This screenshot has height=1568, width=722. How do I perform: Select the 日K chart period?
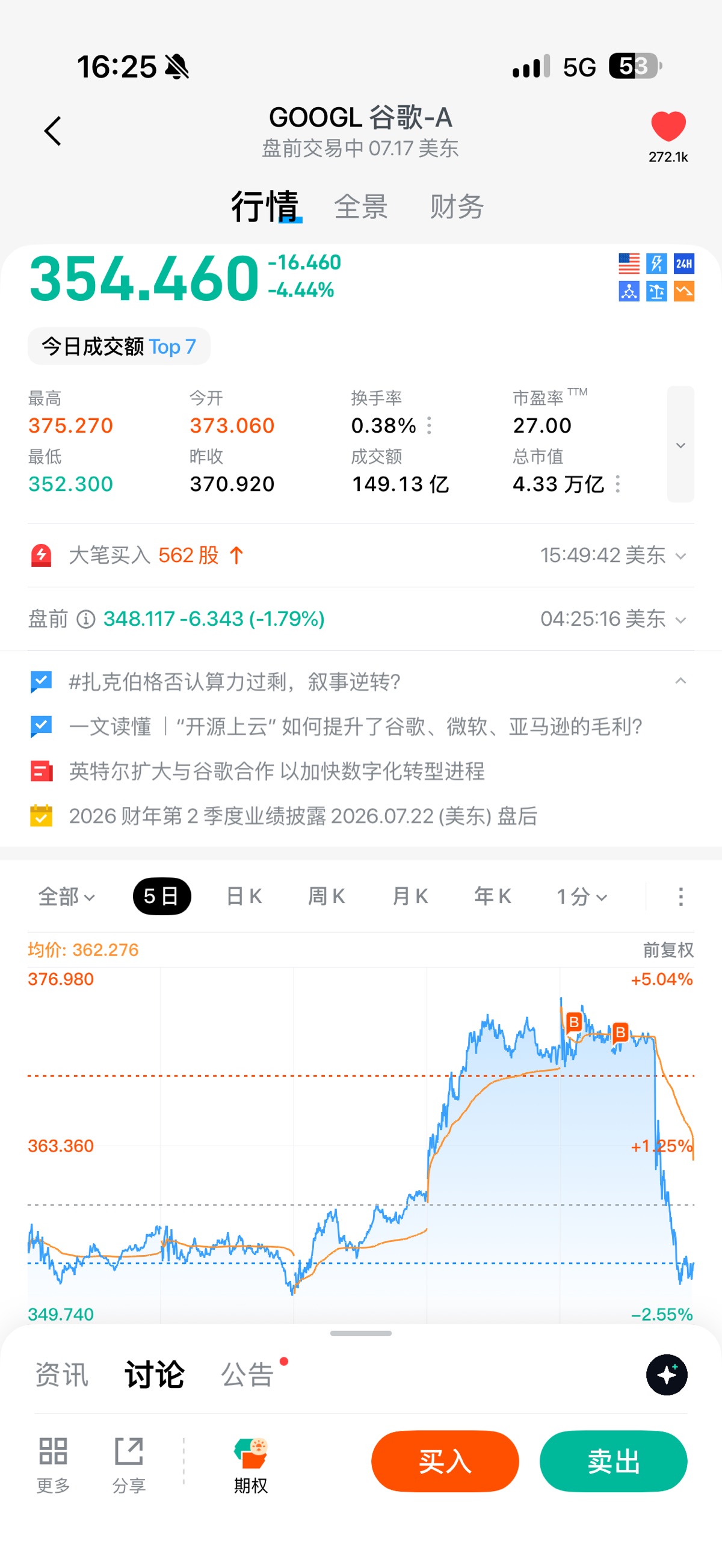(244, 897)
